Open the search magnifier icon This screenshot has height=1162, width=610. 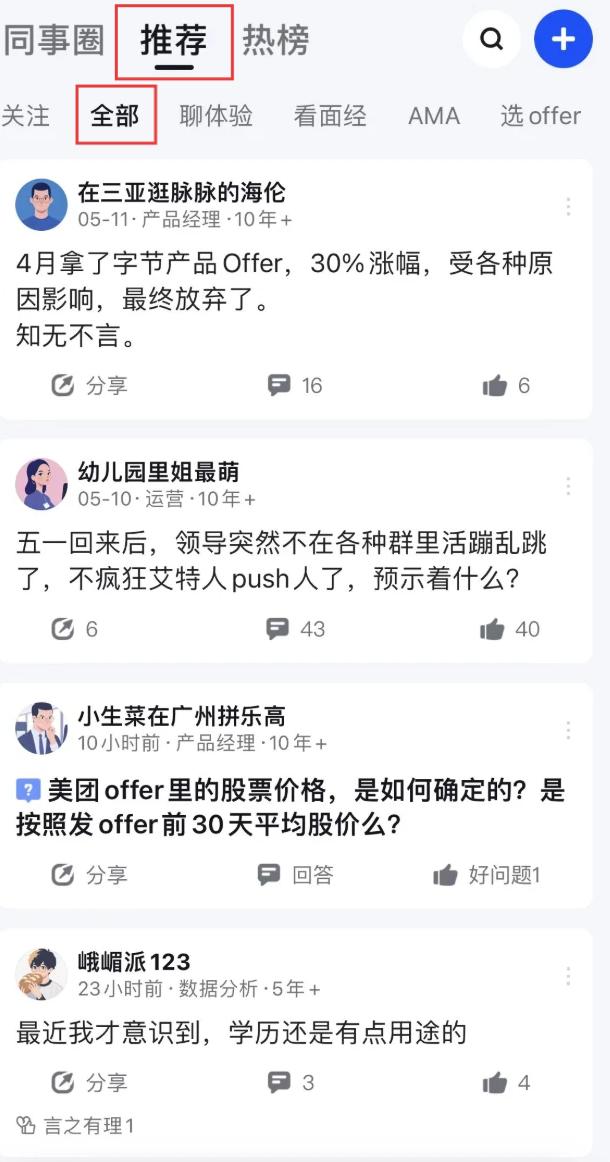[x=491, y=39]
